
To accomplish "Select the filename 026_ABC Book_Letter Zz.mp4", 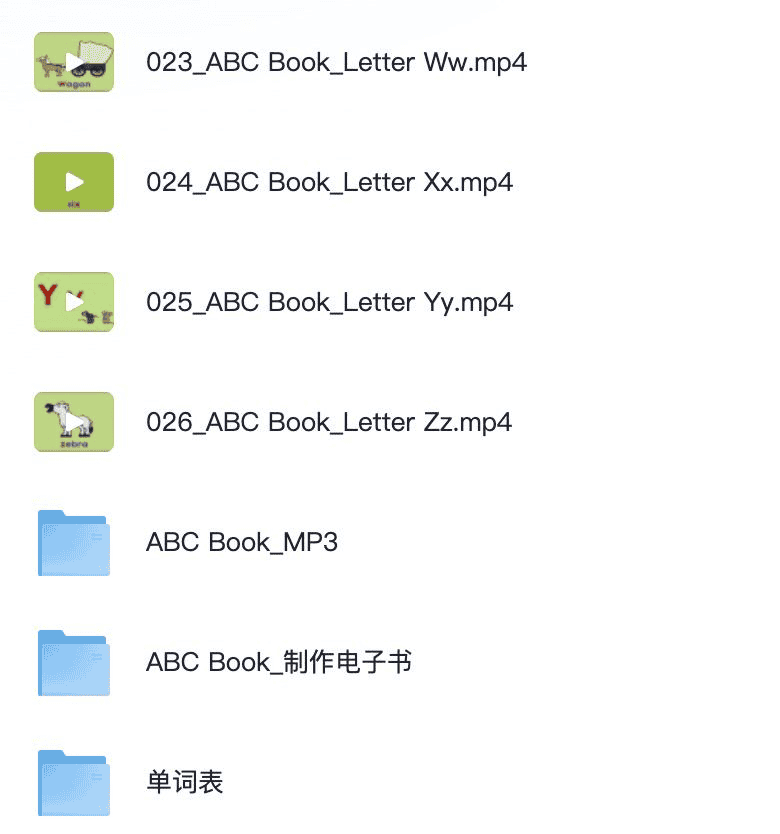I will [x=329, y=422].
